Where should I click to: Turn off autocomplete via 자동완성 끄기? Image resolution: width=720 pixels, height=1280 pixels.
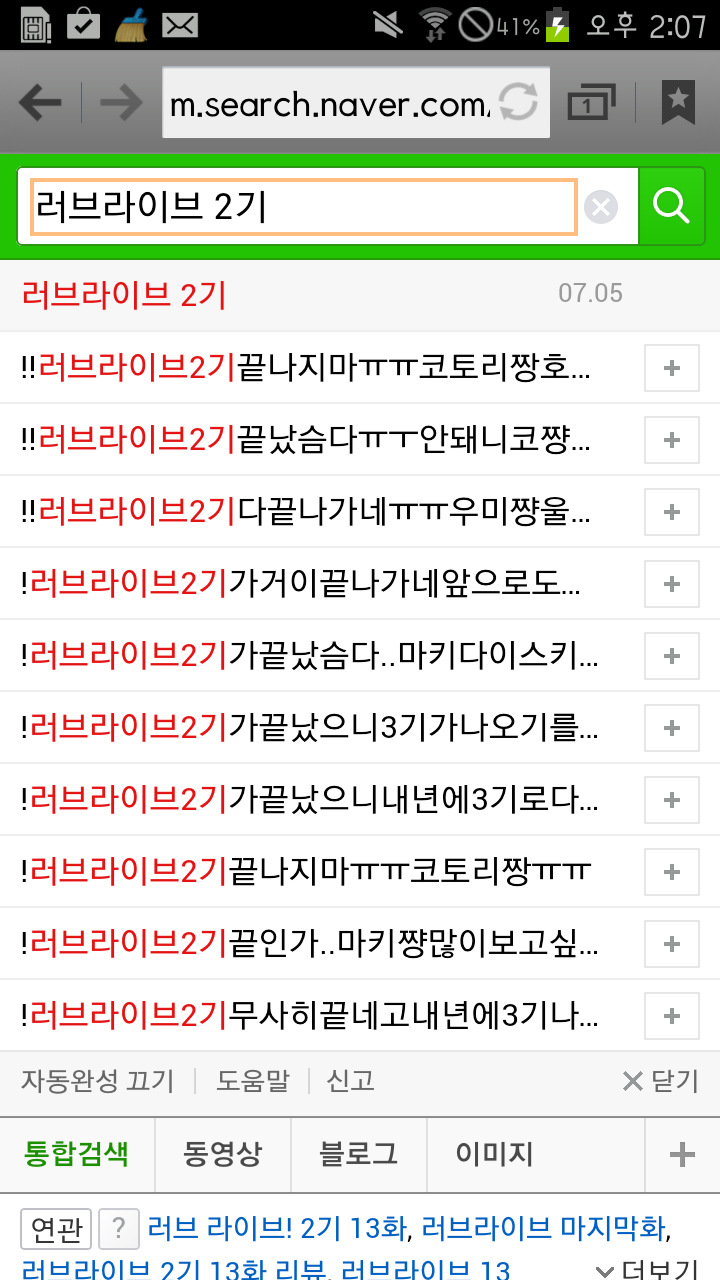click(97, 1081)
